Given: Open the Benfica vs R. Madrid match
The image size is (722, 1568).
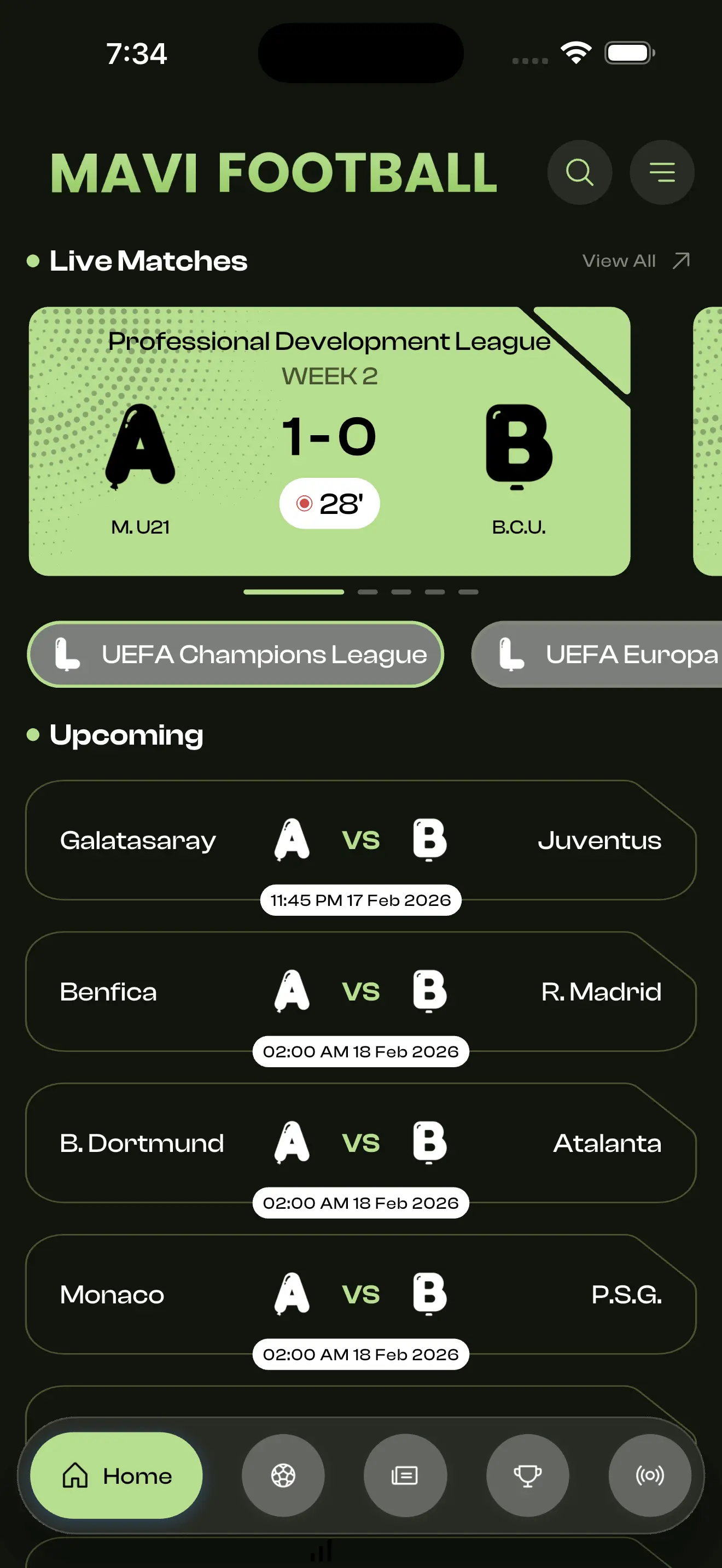Looking at the screenshot, I should tap(360, 991).
